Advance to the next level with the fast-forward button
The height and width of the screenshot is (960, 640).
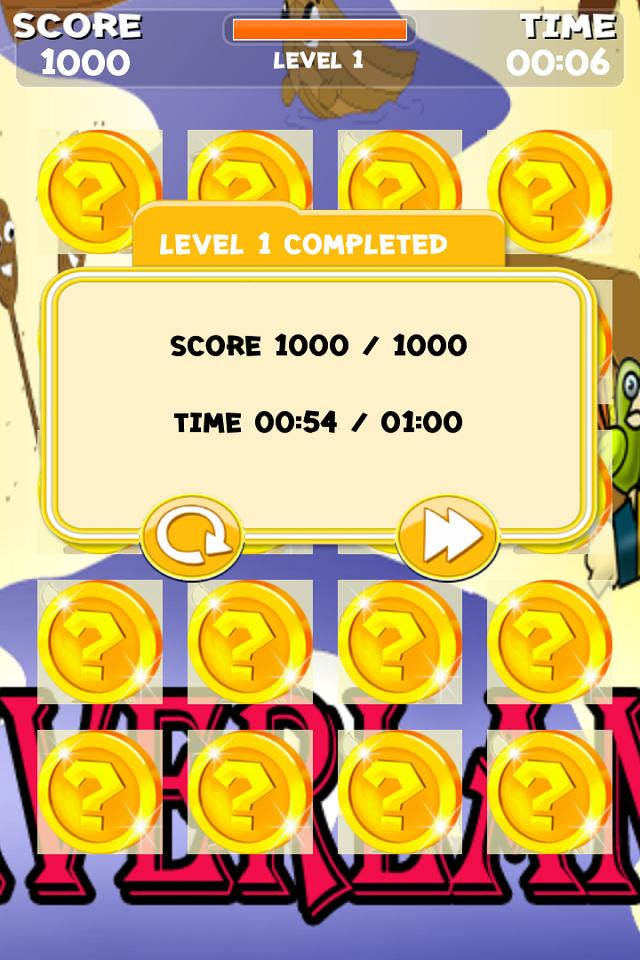(447, 538)
